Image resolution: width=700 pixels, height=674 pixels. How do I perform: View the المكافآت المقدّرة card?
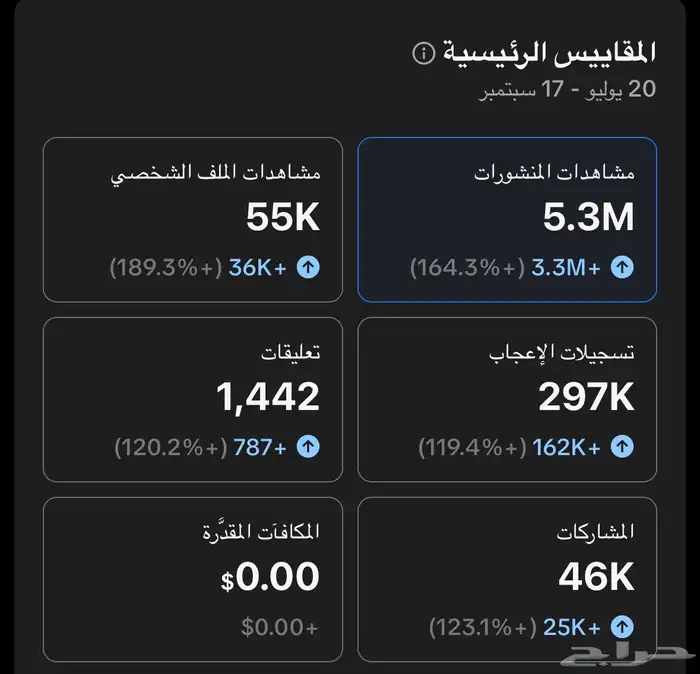tap(193, 579)
